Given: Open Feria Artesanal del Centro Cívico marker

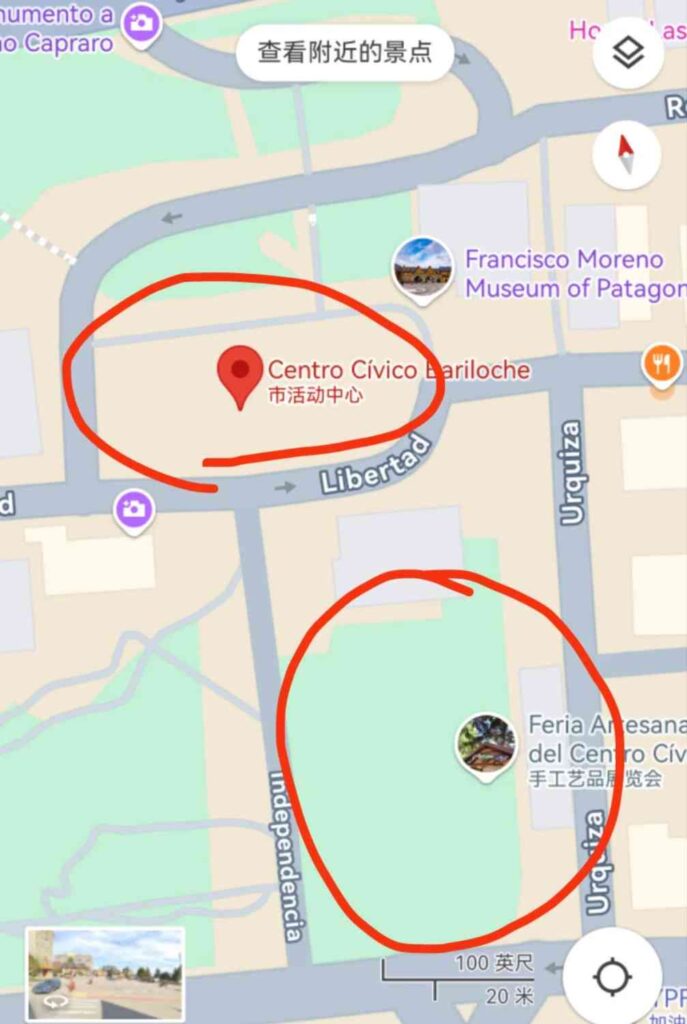Looking at the screenshot, I should tap(486, 743).
